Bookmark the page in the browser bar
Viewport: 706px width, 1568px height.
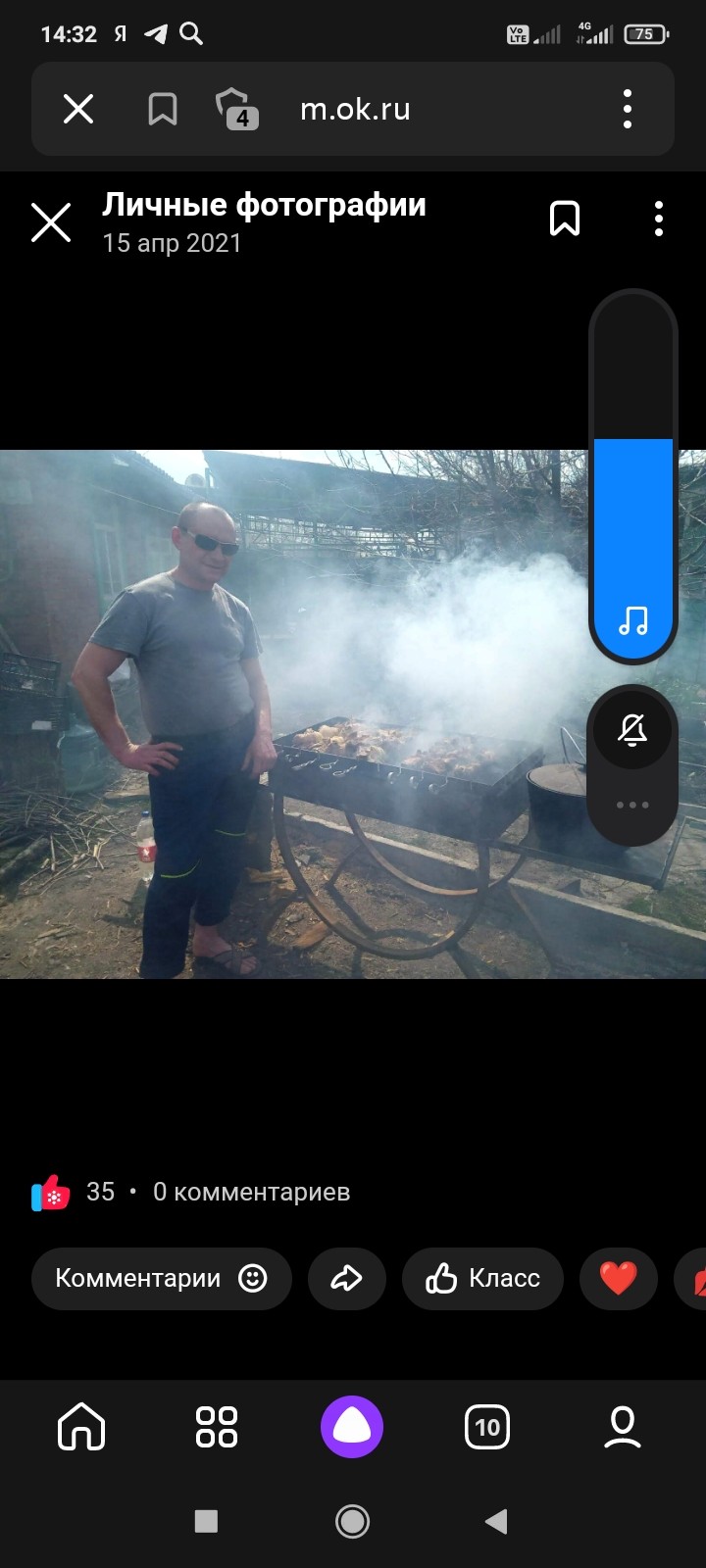click(163, 109)
